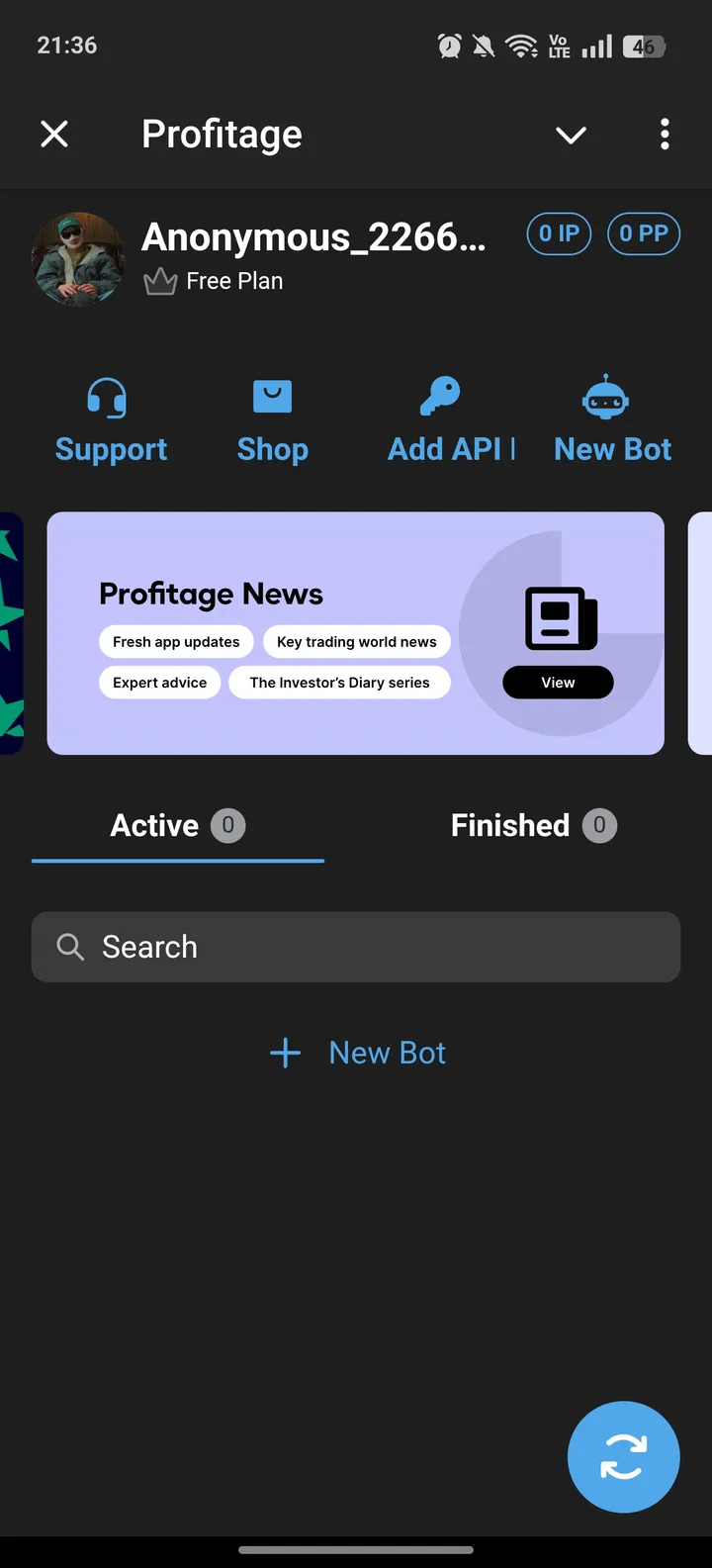712x1568 pixels.
Task: Switch to the Finished tab
Action: (x=534, y=825)
